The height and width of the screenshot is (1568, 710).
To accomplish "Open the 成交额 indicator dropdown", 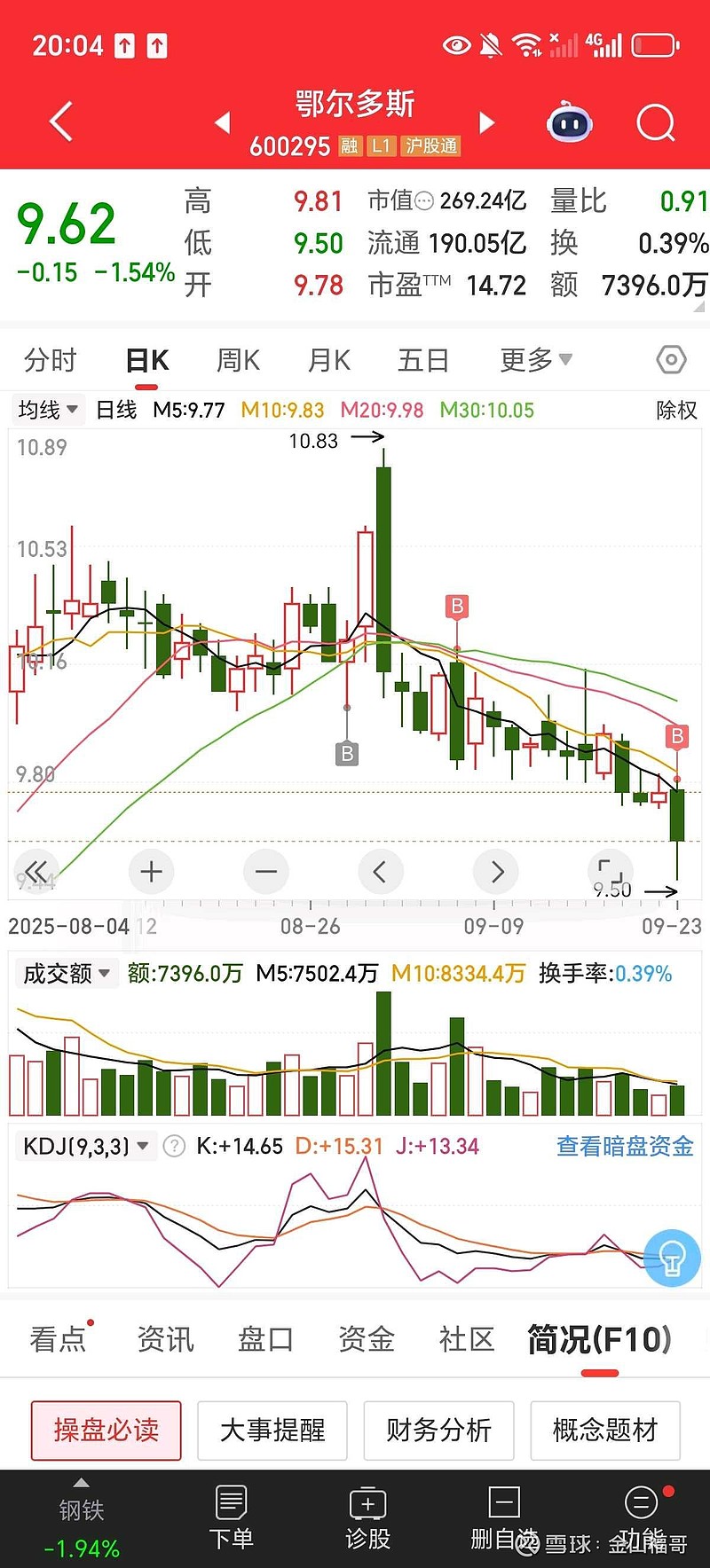I will (67, 974).
